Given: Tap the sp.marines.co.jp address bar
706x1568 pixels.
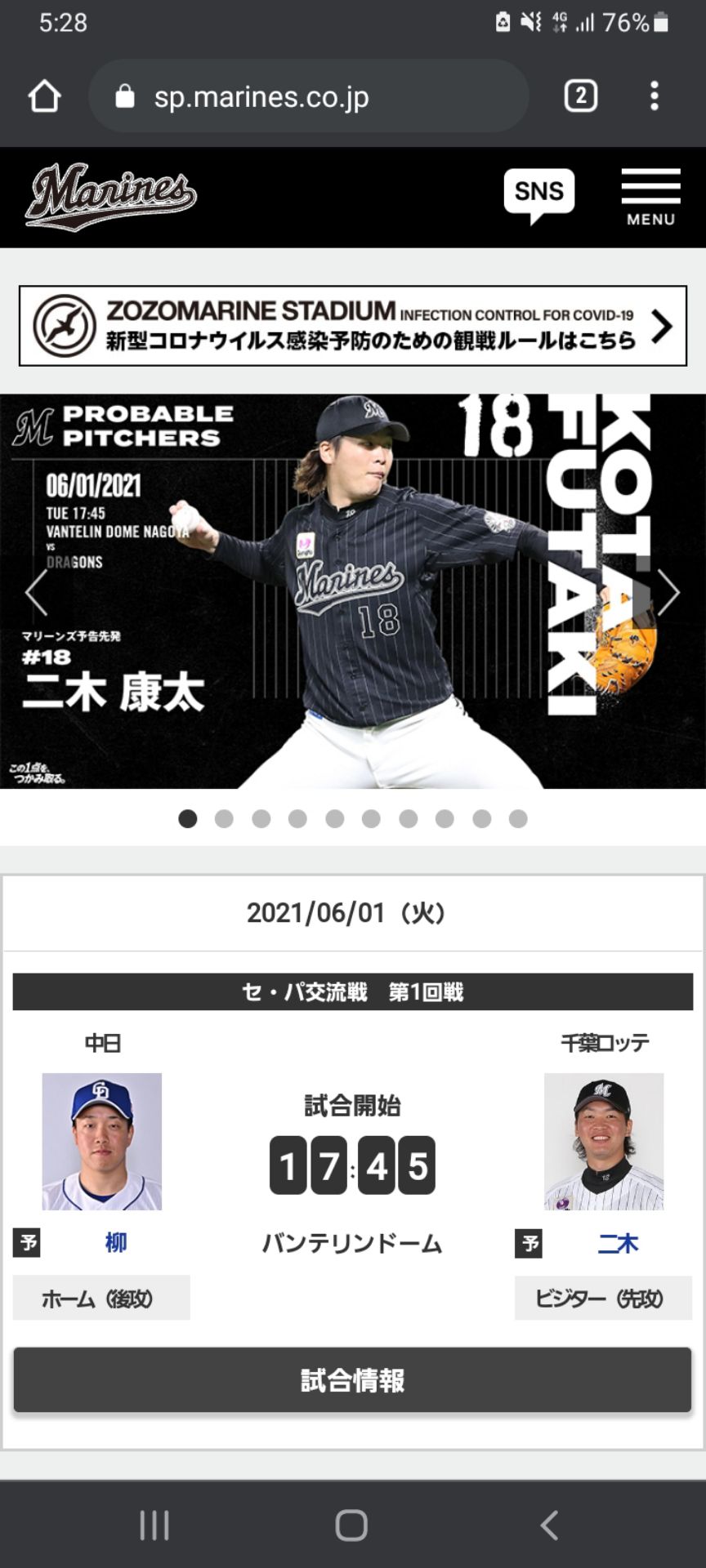Looking at the screenshot, I should 309,96.
